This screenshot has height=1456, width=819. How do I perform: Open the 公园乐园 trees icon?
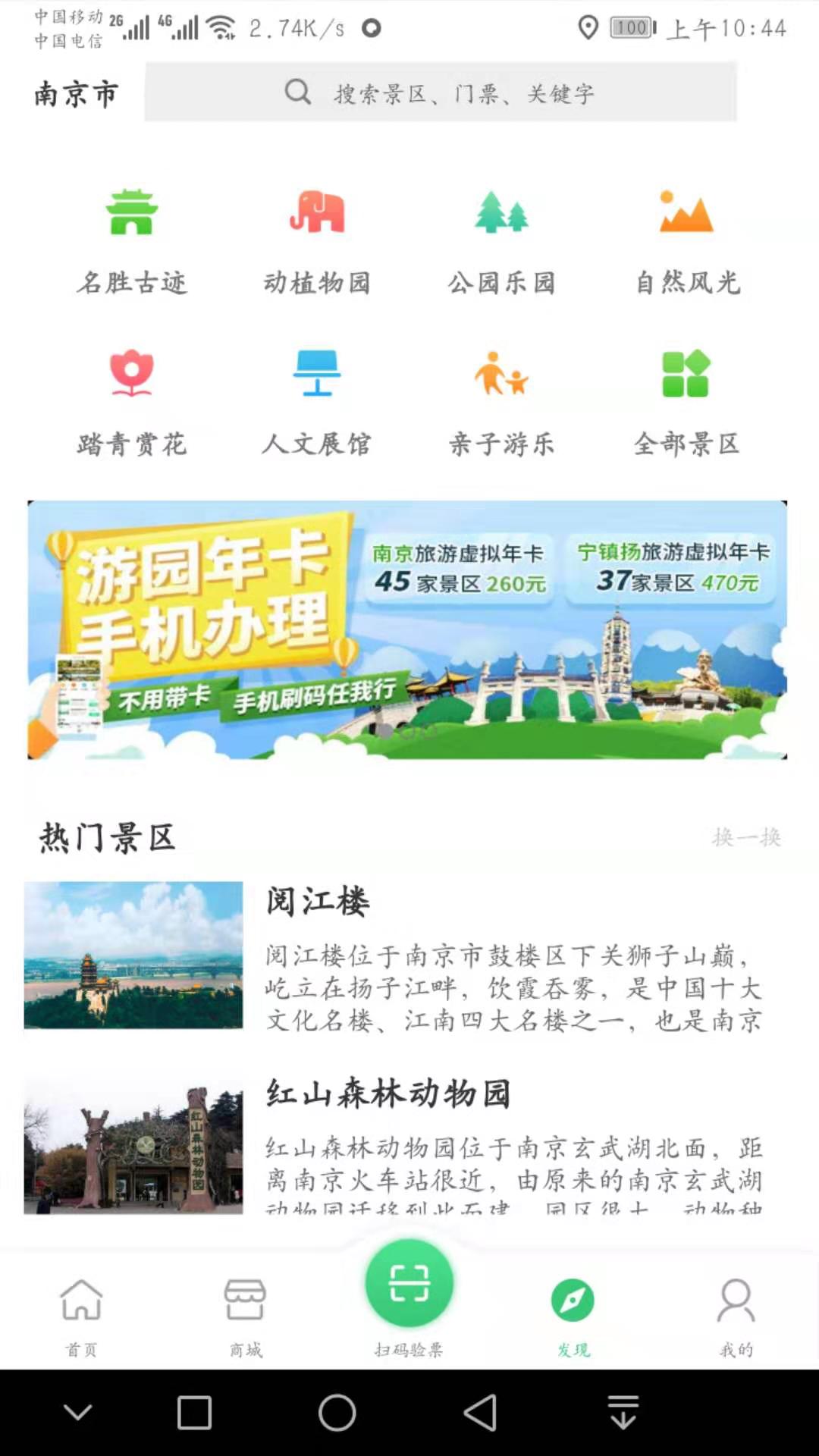coord(502,215)
